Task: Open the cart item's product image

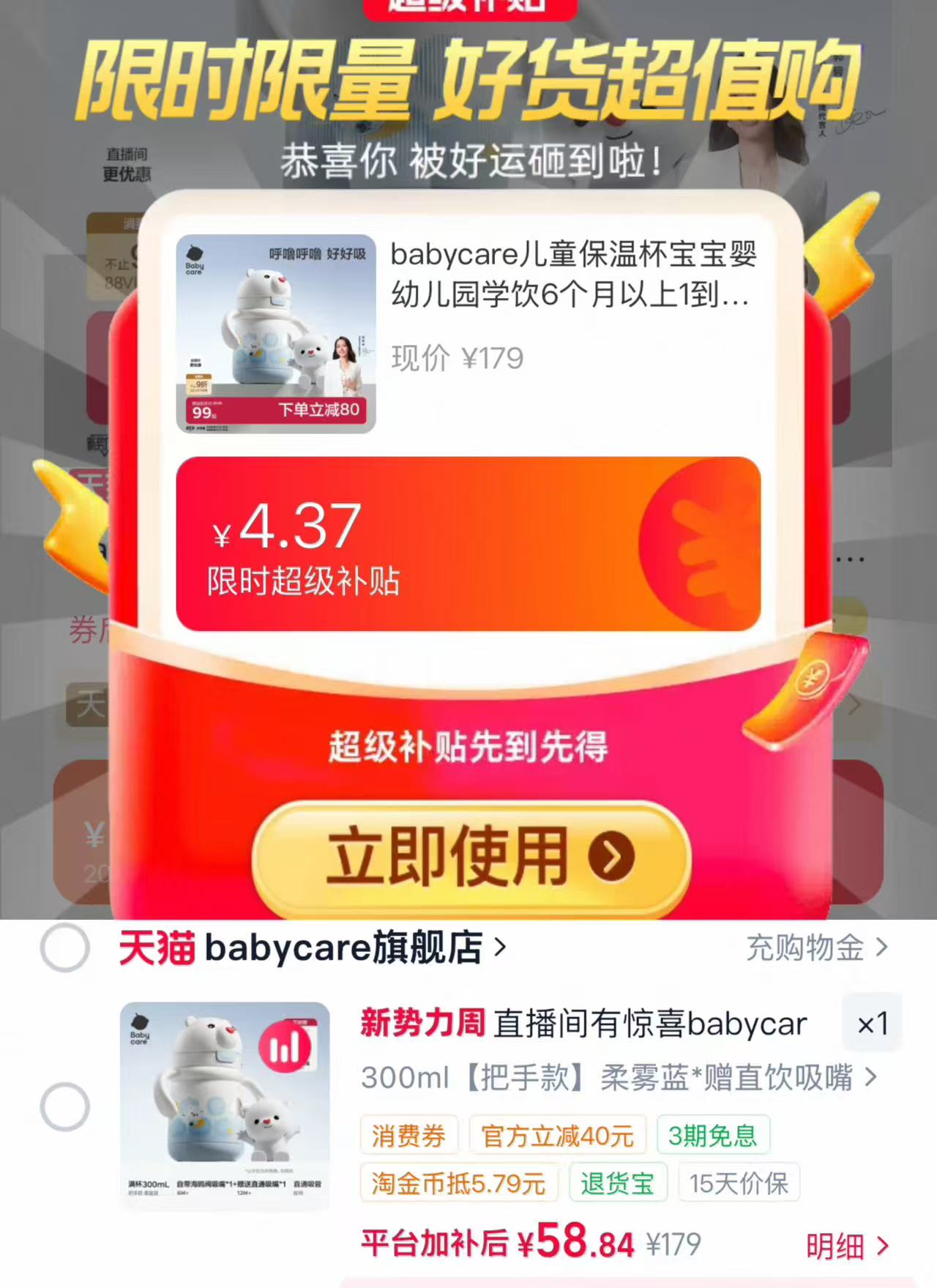Action: (225, 1105)
